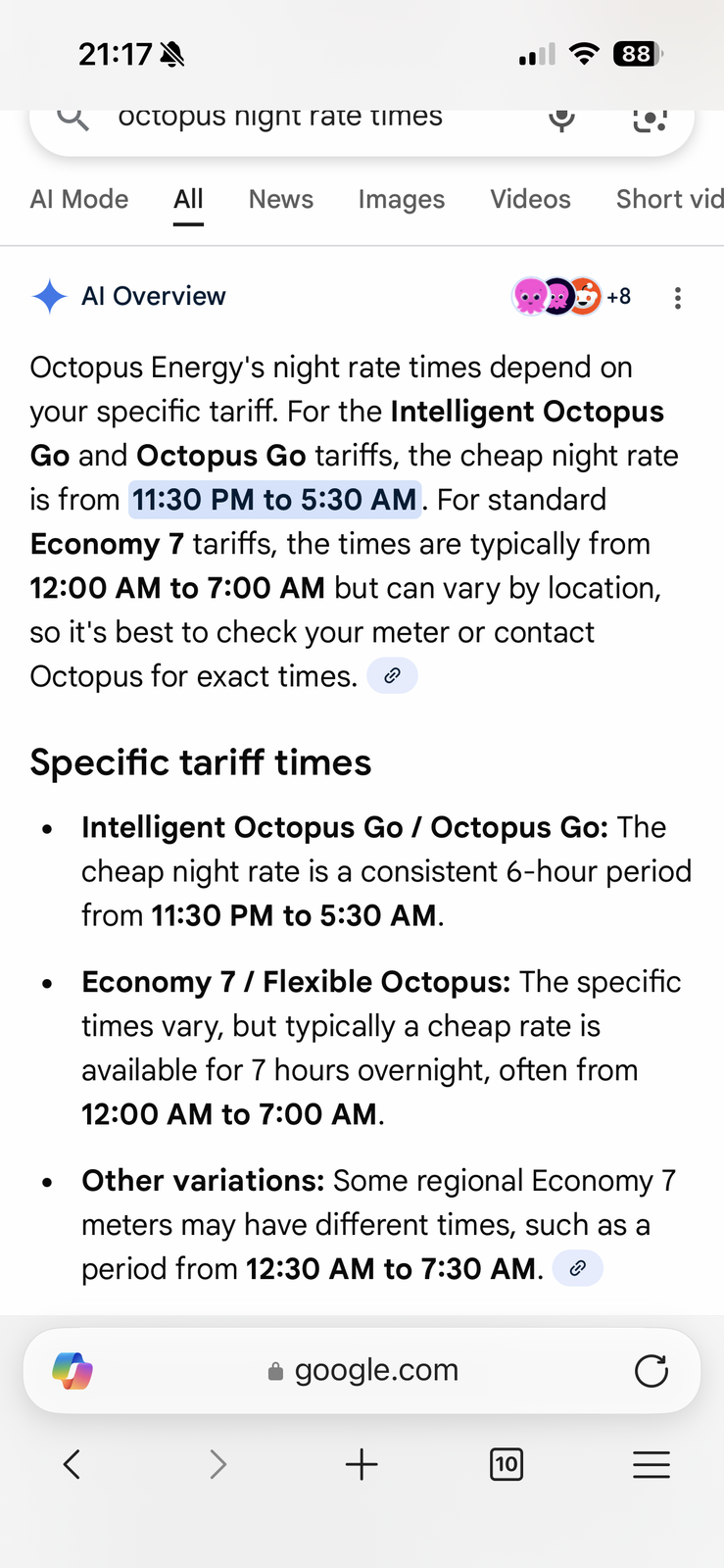The width and height of the screenshot is (724, 1568).
Task: Tap the google.com address bar
Action: point(364,1370)
